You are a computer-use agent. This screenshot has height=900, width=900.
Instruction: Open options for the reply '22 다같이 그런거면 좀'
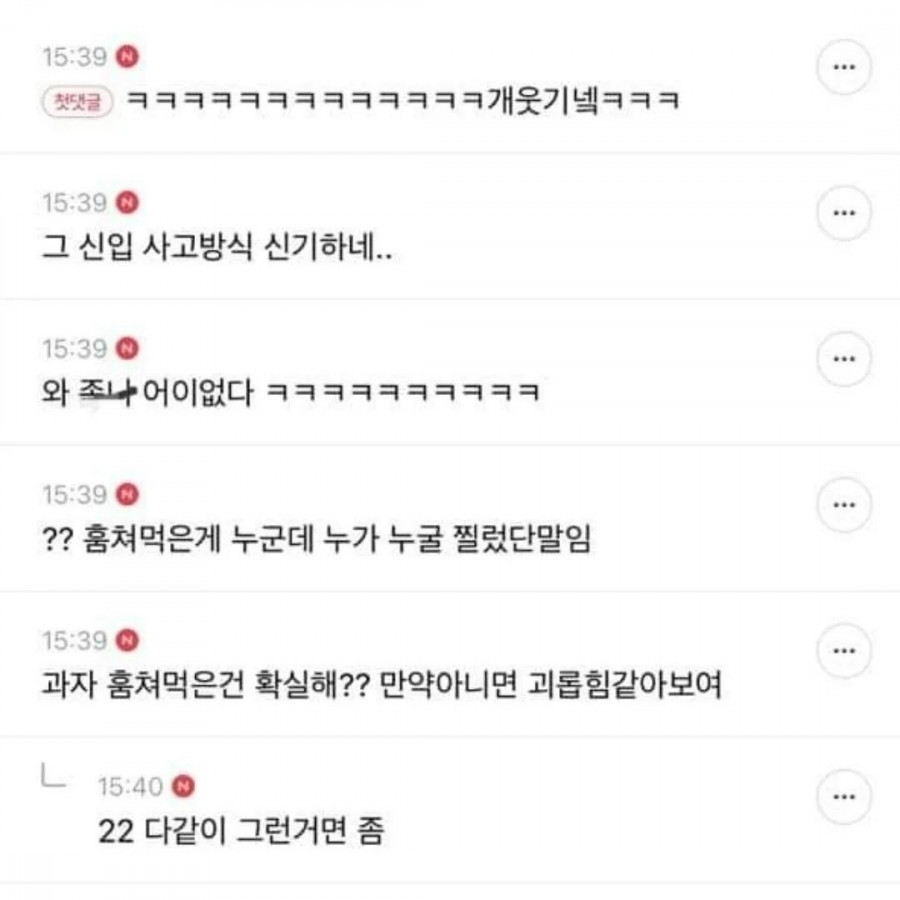click(844, 797)
